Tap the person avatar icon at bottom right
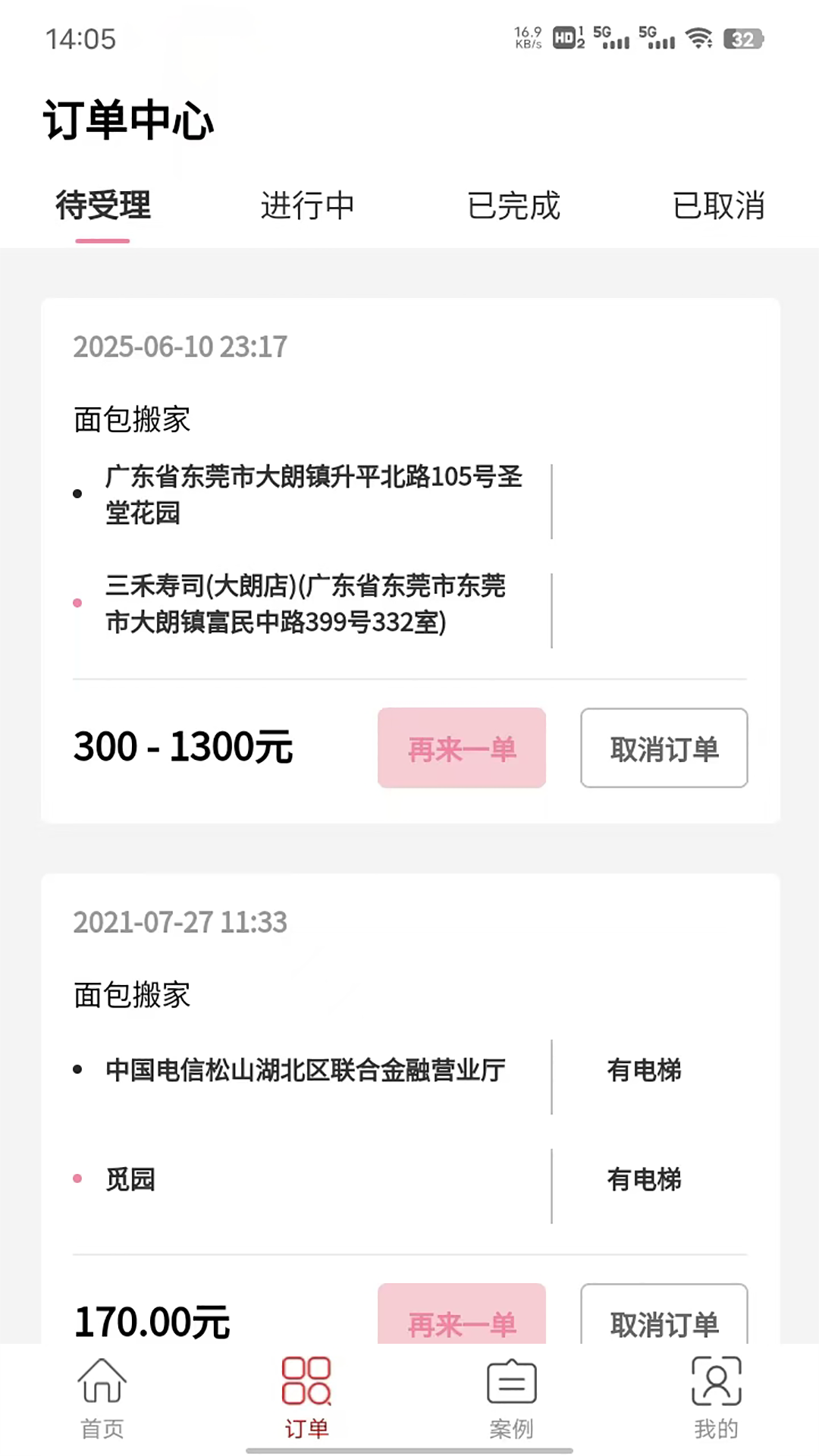The image size is (819, 1456). tap(716, 1384)
